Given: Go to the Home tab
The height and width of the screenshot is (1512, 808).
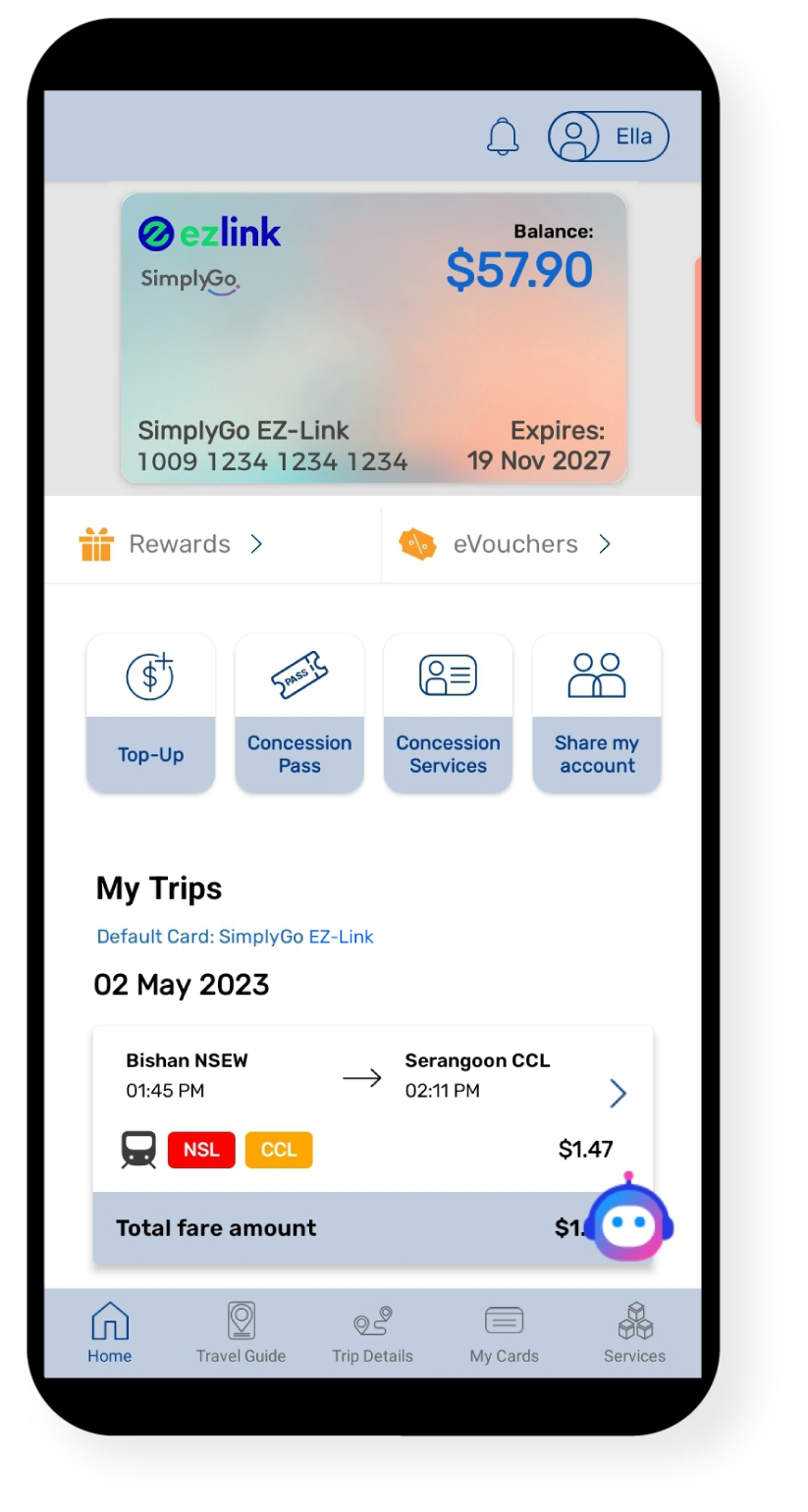Looking at the screenshot, I should pyautogui.click(x=110, y=1333).
